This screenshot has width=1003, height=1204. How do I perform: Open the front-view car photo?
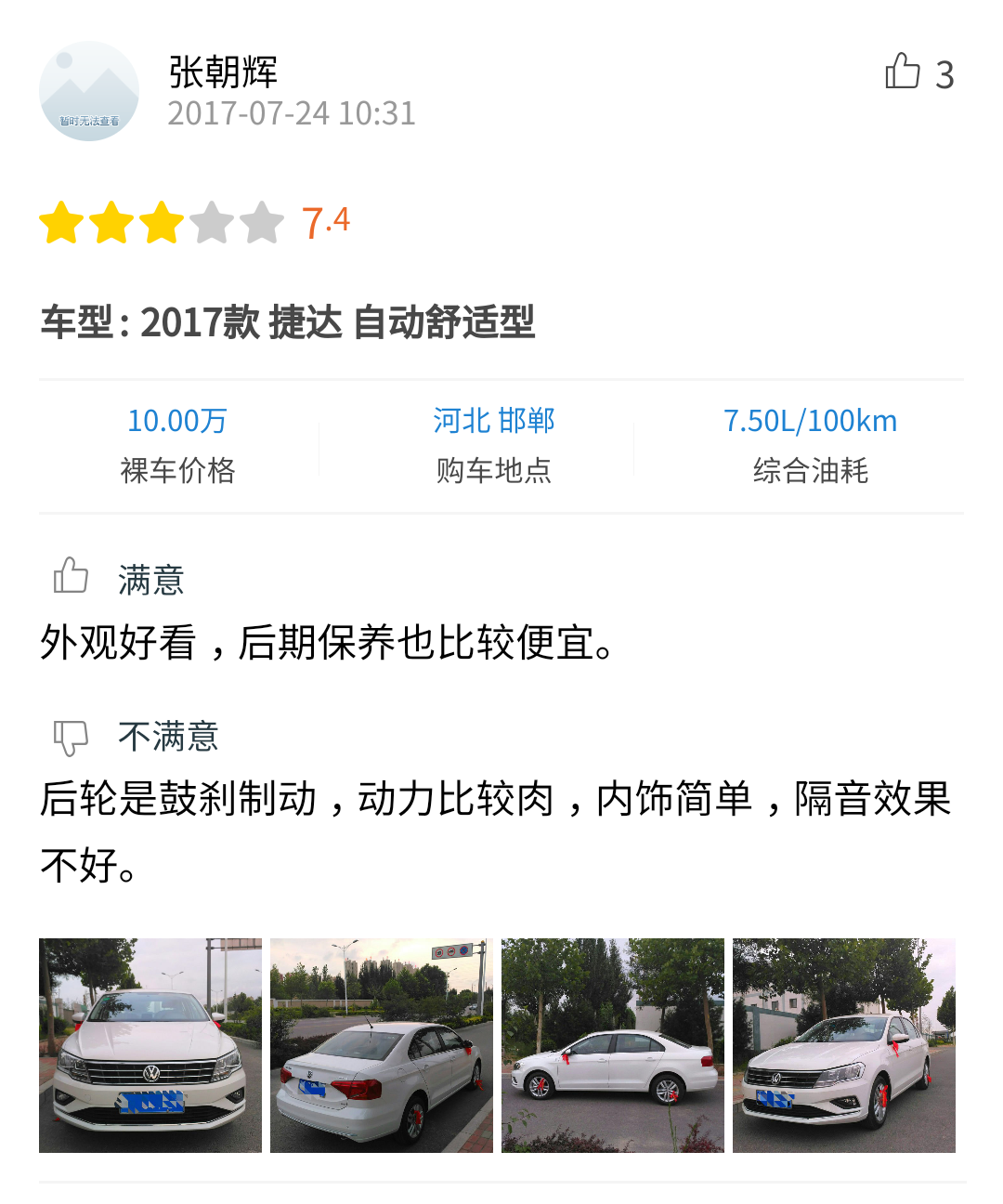(x=150, y=1045)
